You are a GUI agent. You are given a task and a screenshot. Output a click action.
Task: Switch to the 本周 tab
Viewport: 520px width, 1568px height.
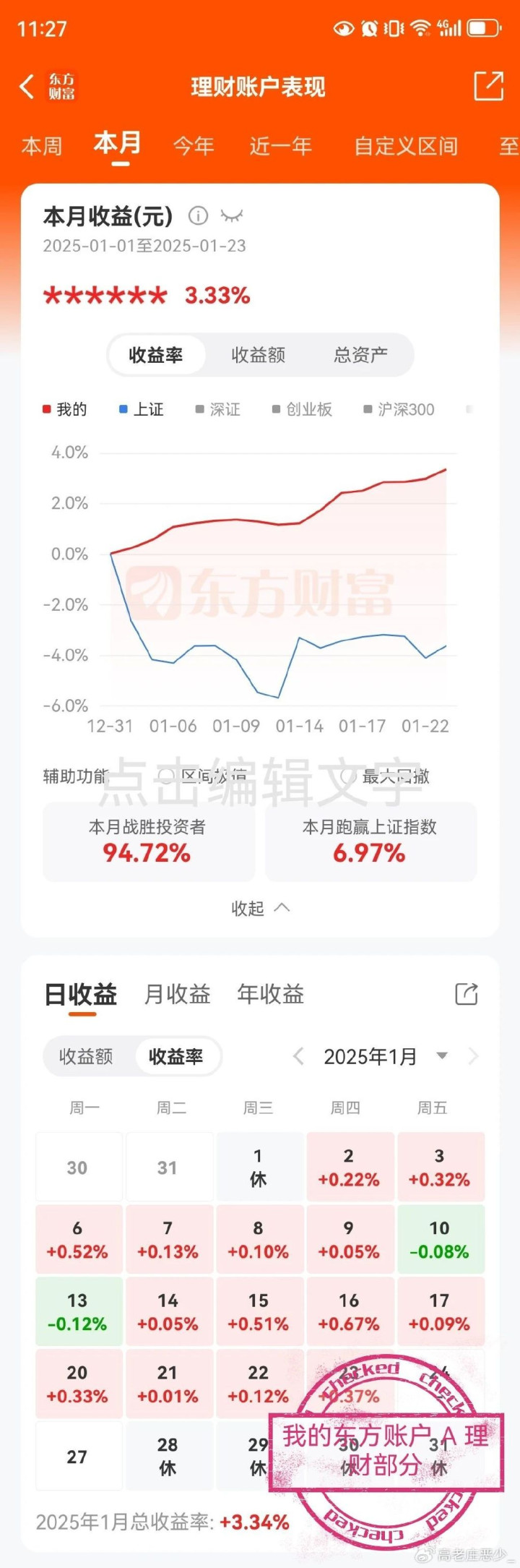[x=42, y=146]
